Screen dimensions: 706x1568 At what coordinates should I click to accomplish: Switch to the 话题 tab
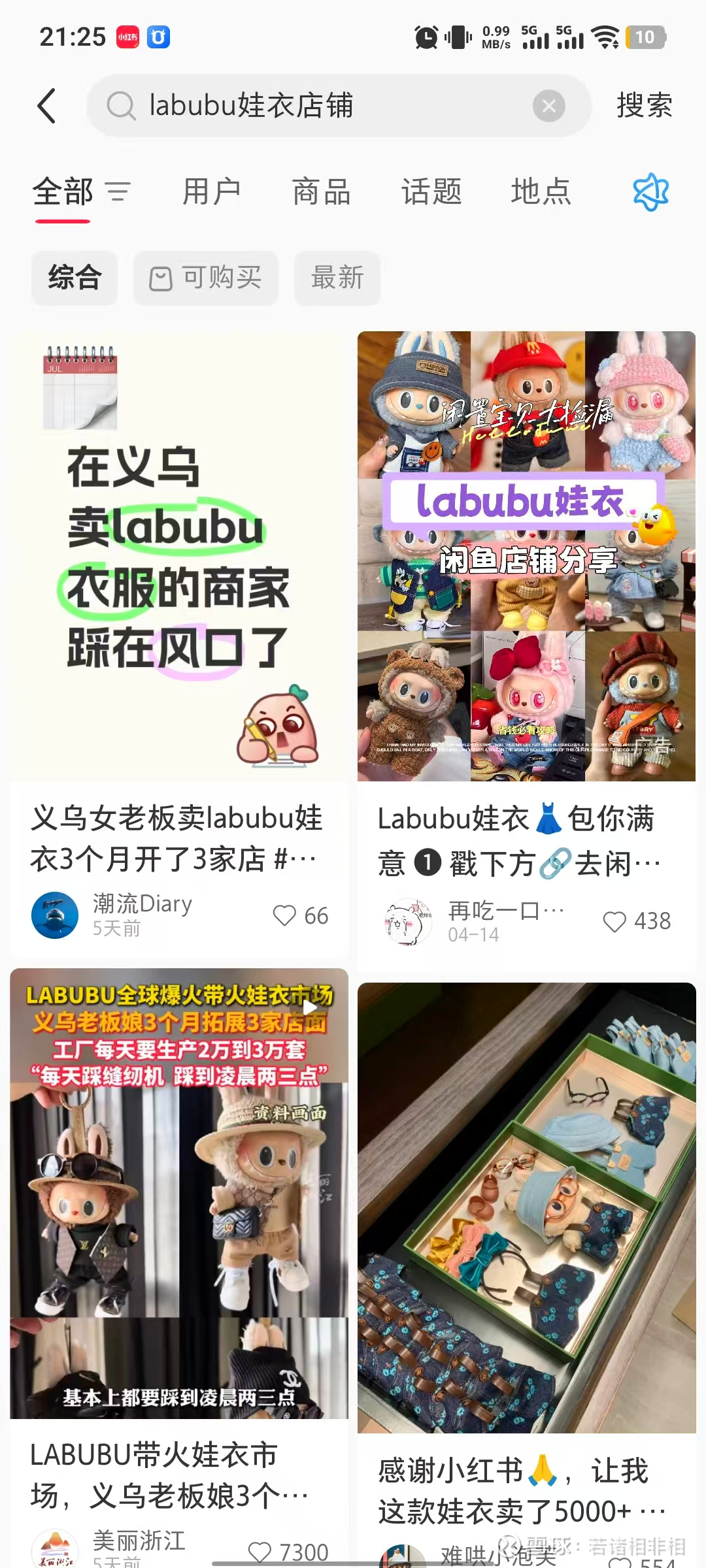point(431,192)
